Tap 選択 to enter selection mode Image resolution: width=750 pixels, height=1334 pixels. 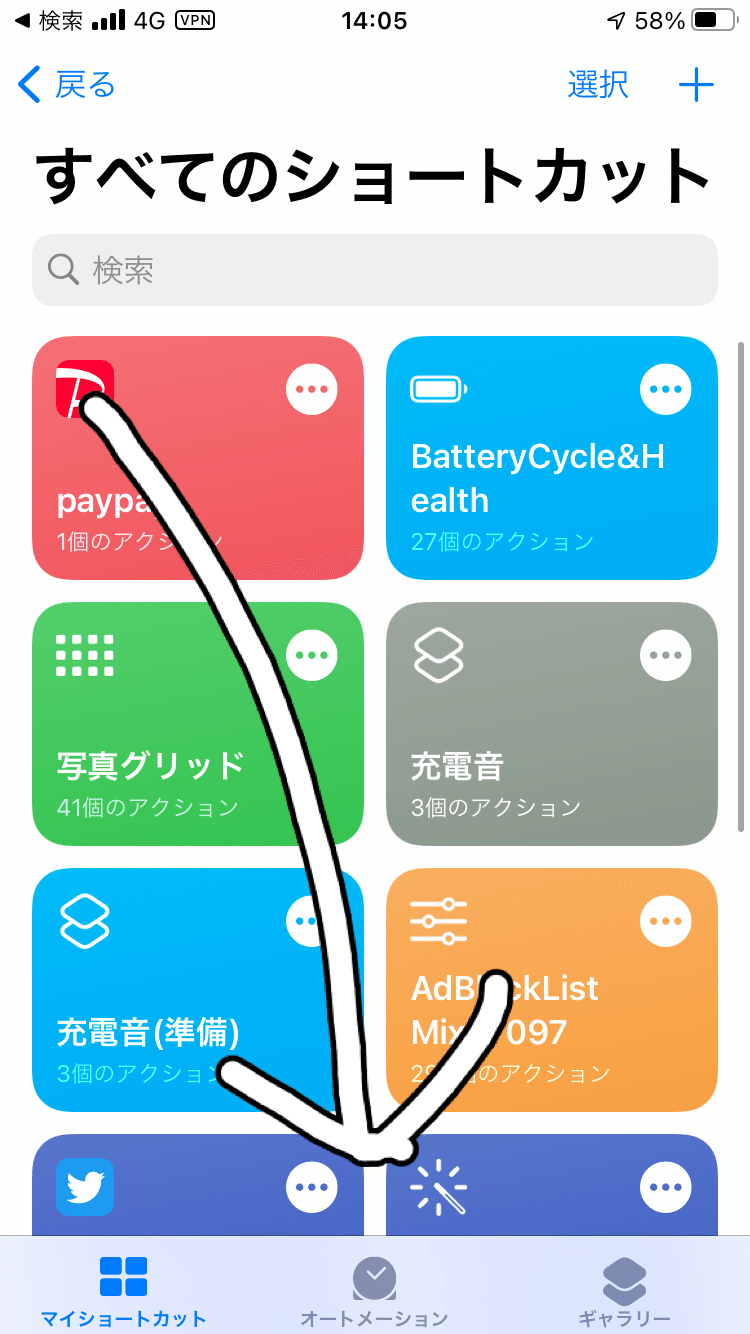[x=597, y=85]
